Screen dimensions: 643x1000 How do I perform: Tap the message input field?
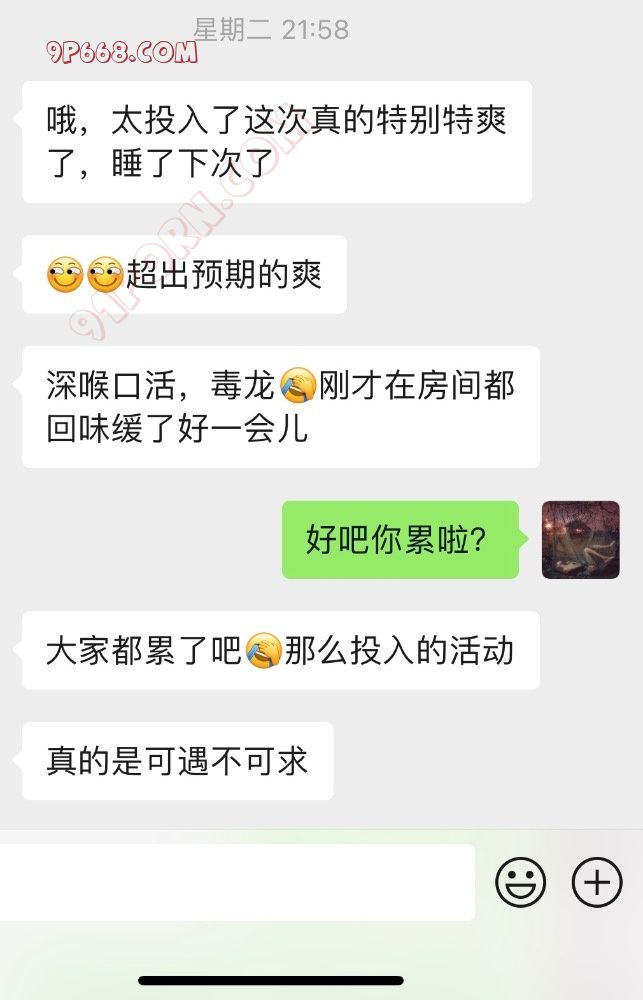coord(237,882)
